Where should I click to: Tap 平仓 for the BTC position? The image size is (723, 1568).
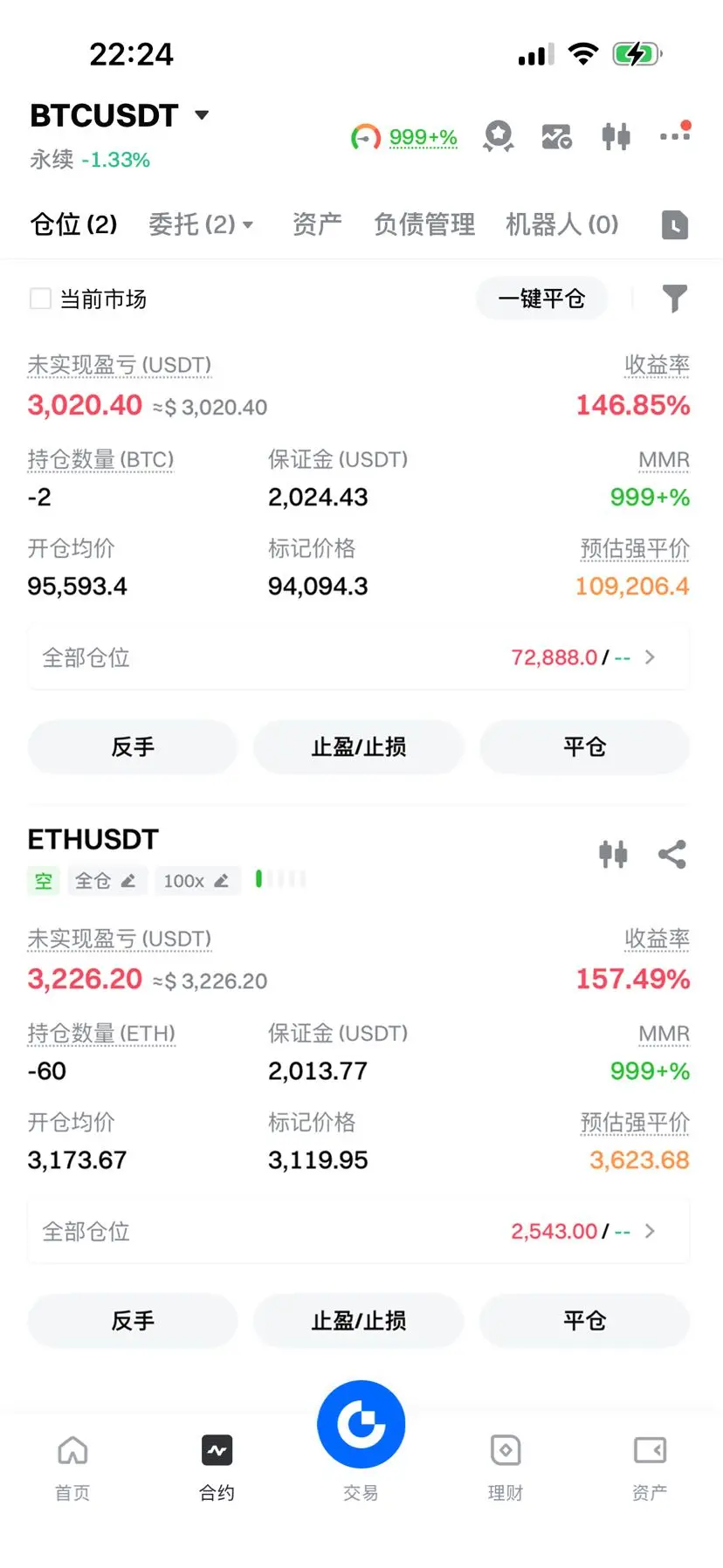pos(584,747)
